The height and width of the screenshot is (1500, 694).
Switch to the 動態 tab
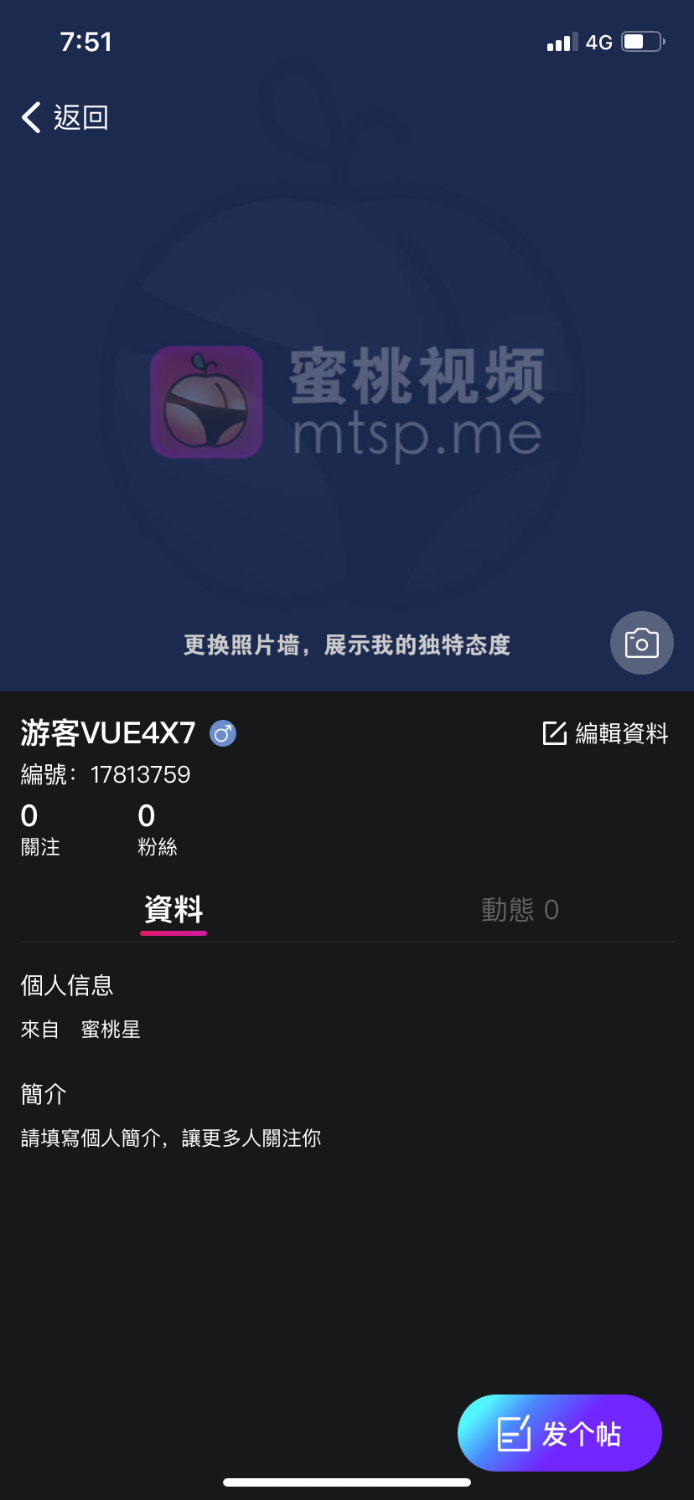pos(519,910)
